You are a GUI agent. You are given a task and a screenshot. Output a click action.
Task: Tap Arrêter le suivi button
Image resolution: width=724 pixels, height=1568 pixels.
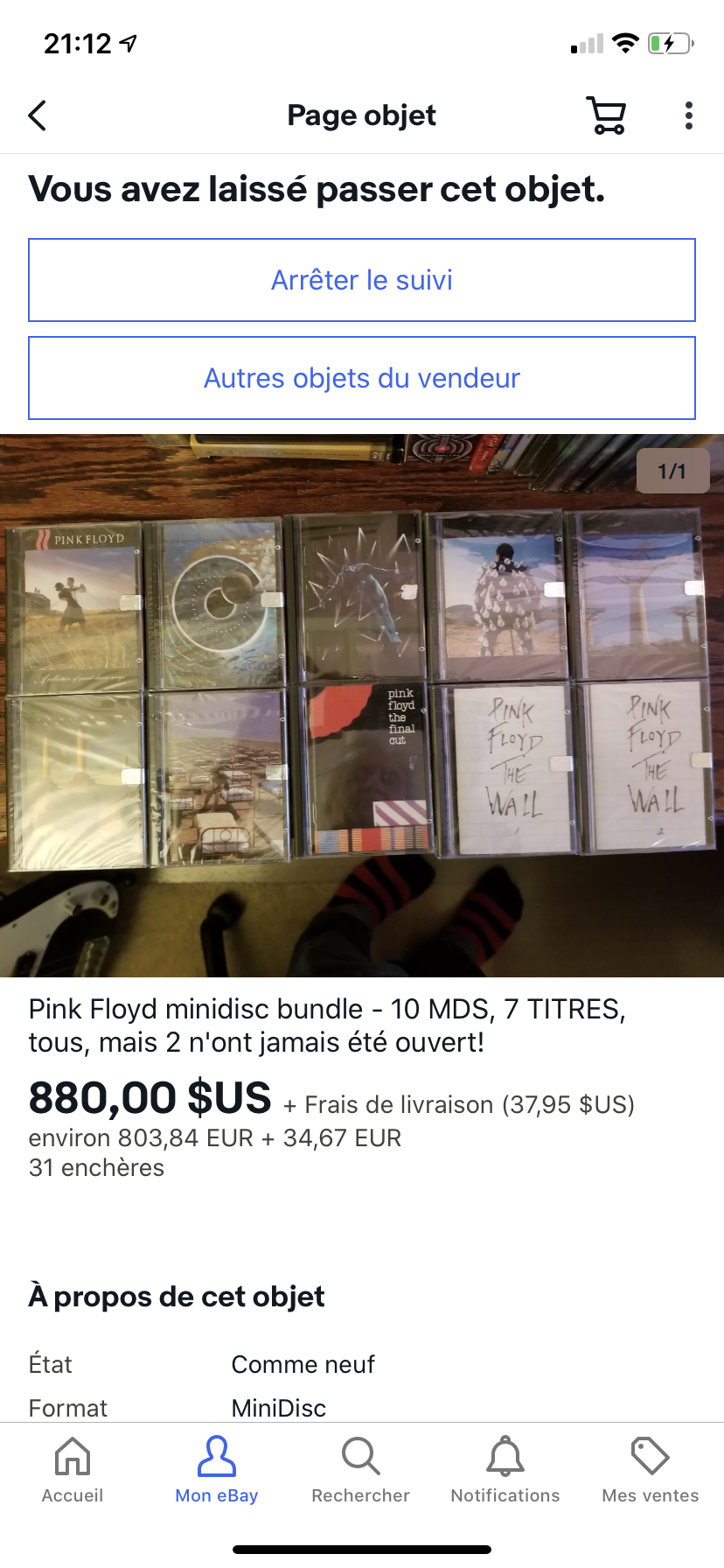click(x=362, y=280)
